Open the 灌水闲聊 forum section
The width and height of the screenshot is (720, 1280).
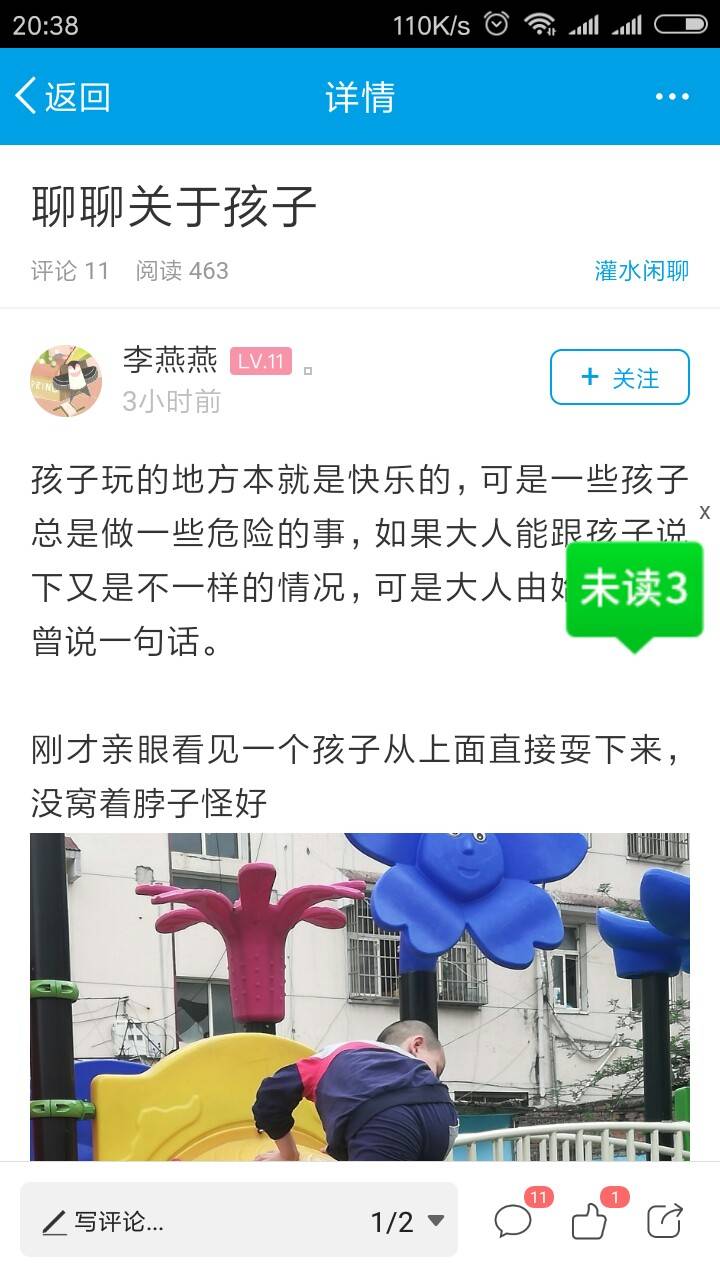[x=641, y=271]
